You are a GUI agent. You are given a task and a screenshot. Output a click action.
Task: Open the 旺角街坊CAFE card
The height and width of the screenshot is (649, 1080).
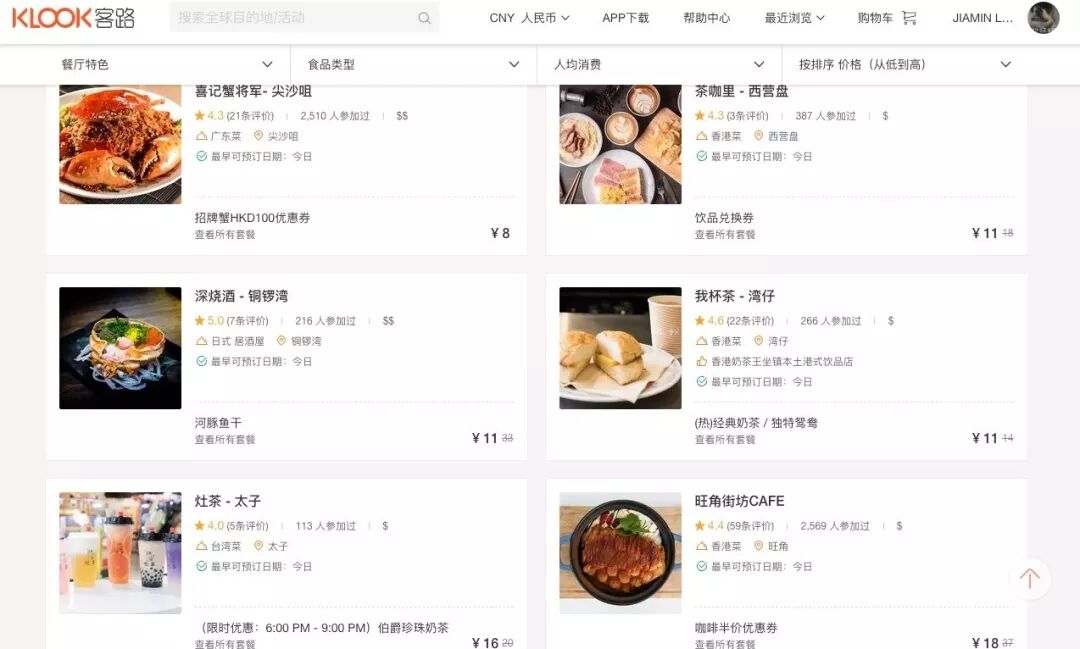(787, 564)
